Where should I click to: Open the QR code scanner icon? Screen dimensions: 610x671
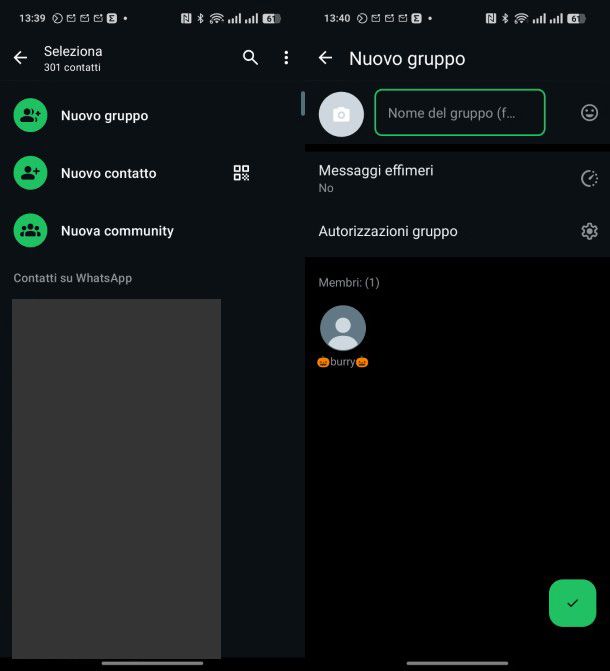coord(241,173)
